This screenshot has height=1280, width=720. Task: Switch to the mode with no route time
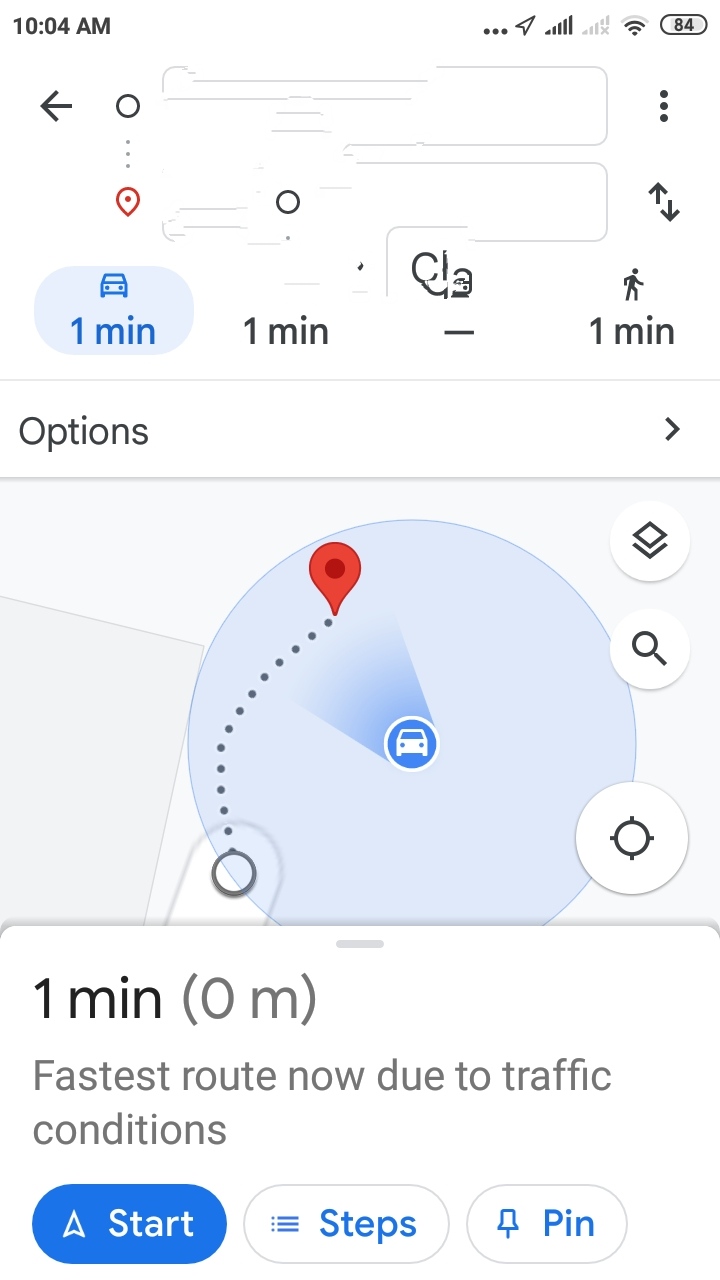pos(458,310)
